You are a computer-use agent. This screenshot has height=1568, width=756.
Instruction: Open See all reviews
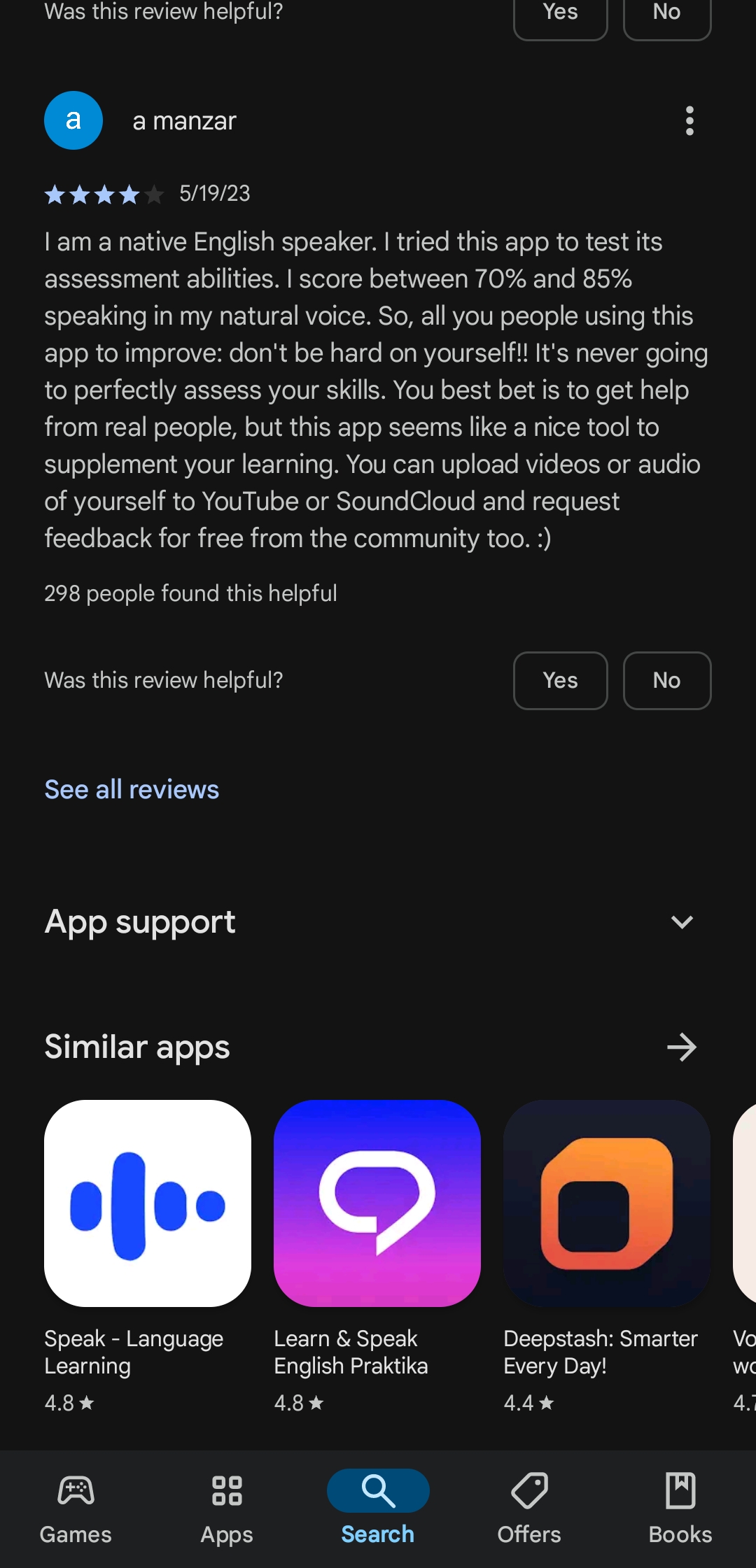(132, 789)
